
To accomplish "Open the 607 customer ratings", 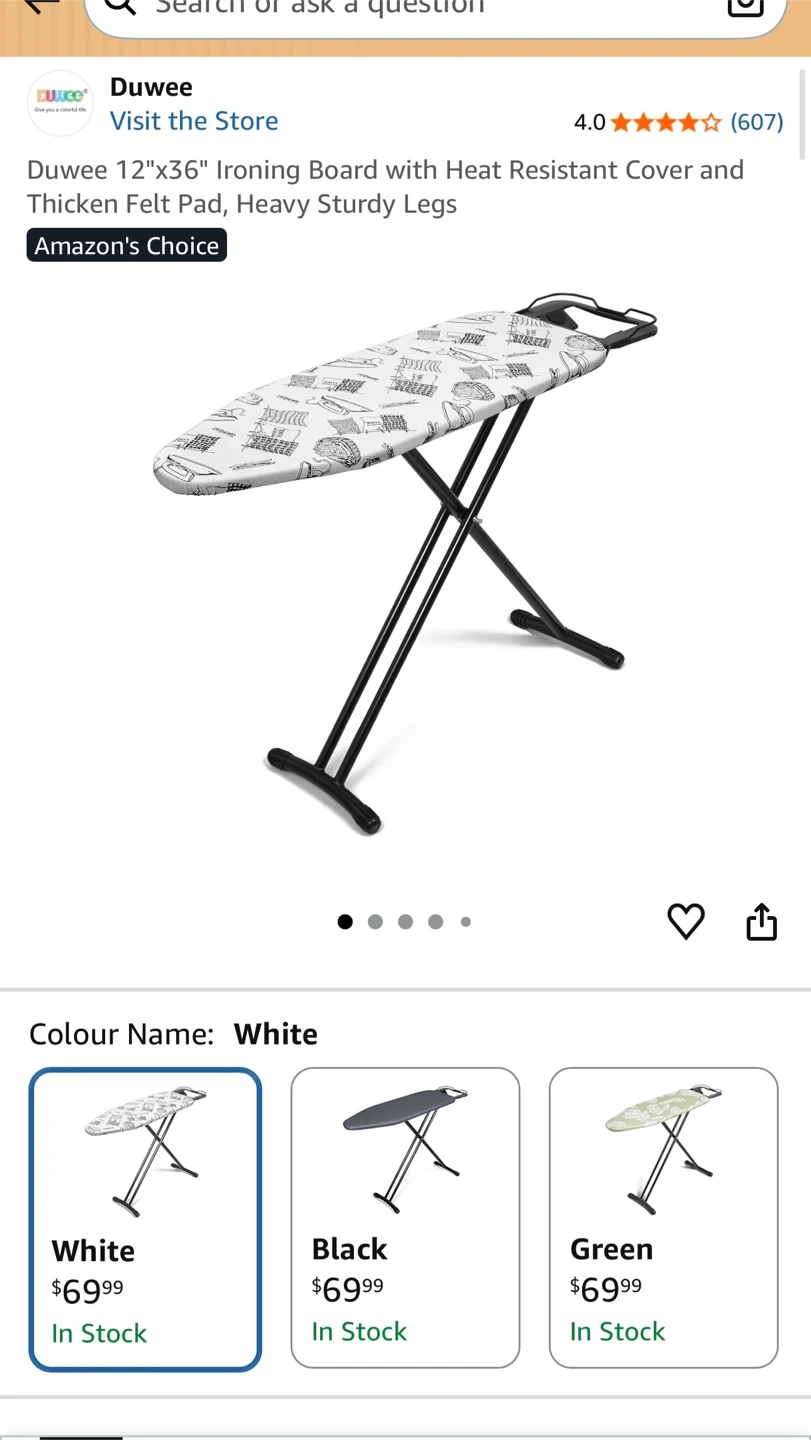I will (x=756, y=122).
